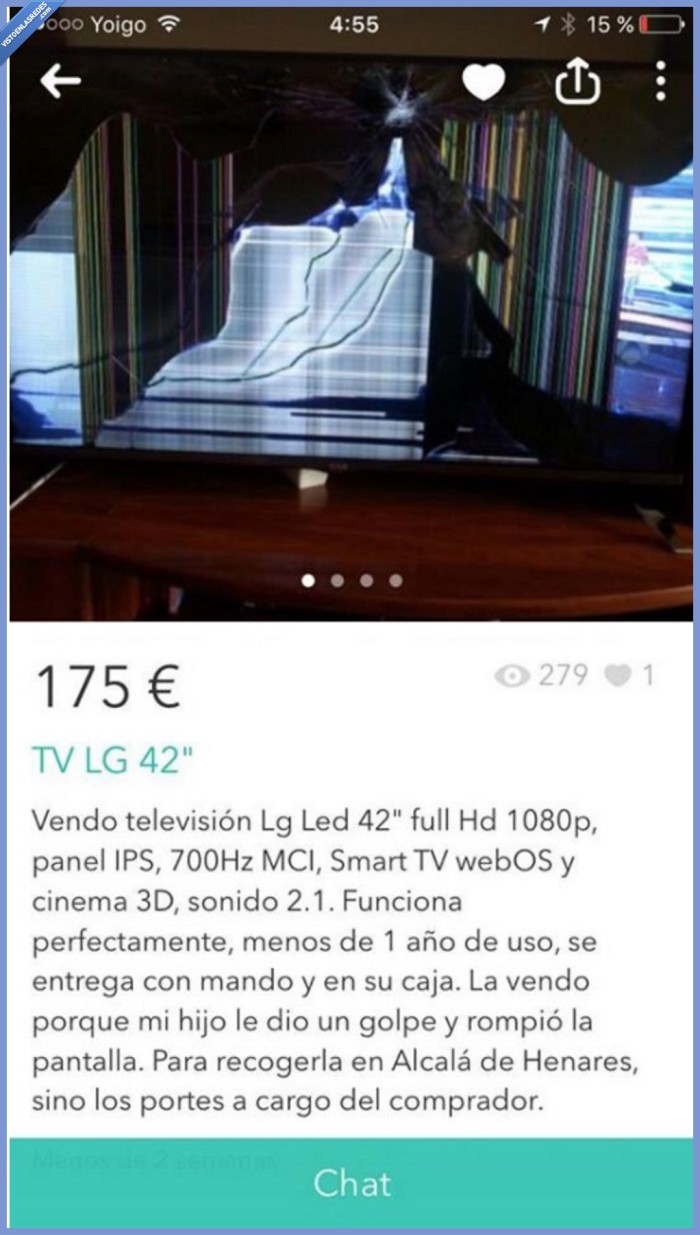Start a Chat with the seller
The height and width of the screenshot is (1235, 700).
click(x=350, y=1183)
